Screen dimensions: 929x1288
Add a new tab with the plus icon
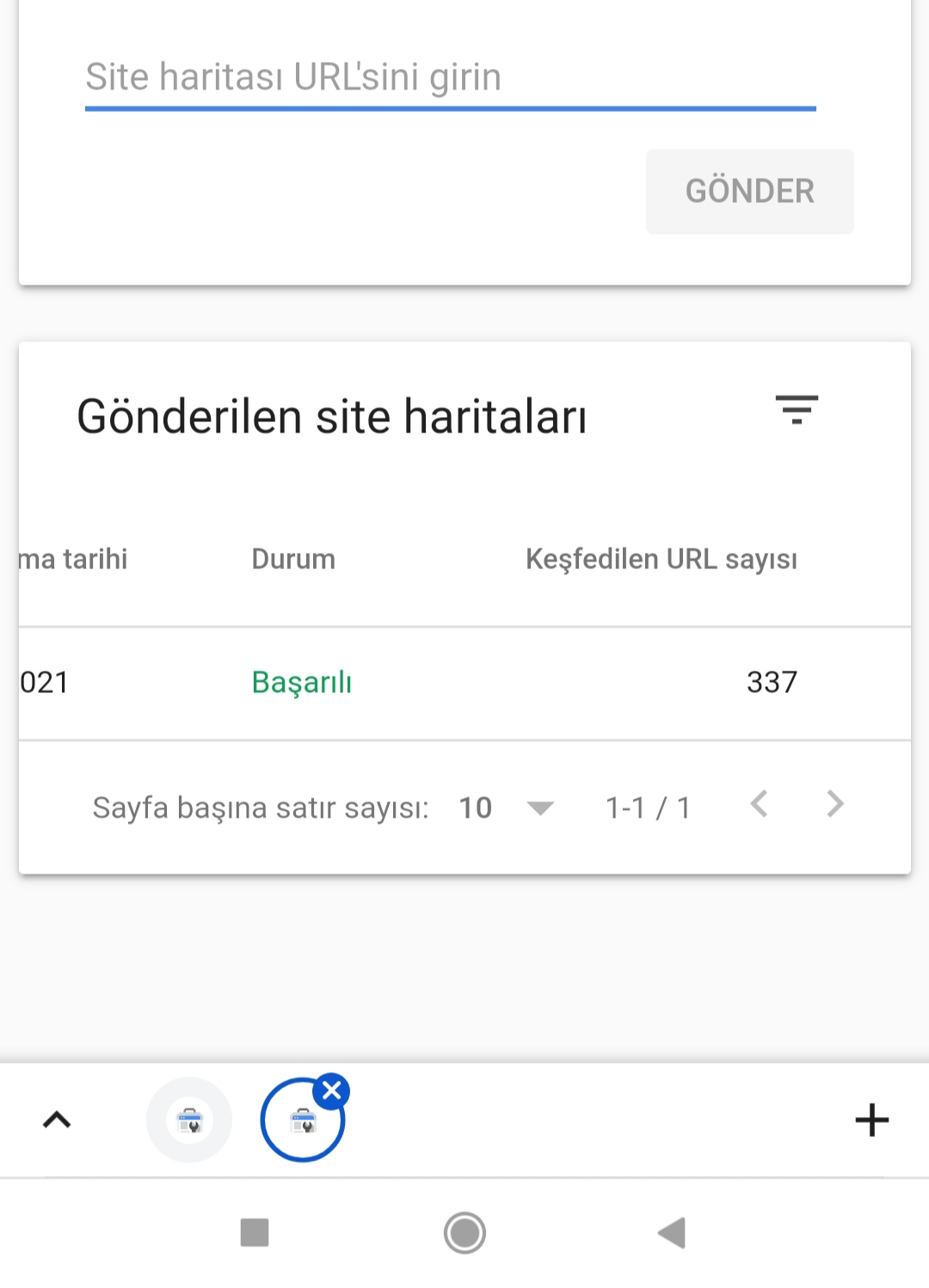871,1119
